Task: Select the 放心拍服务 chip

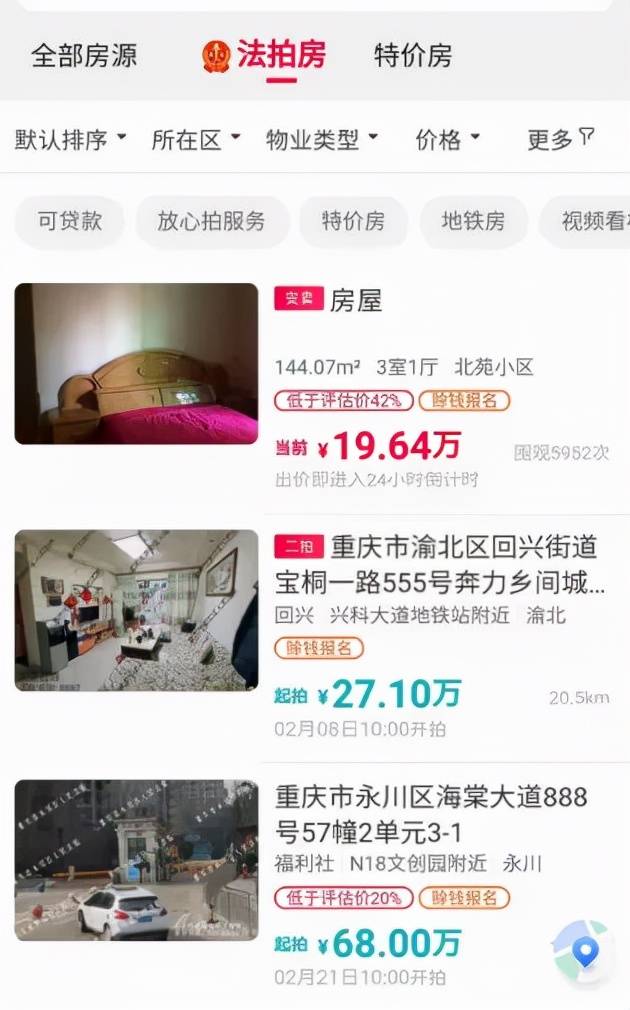Action: (x=212, y=221)
